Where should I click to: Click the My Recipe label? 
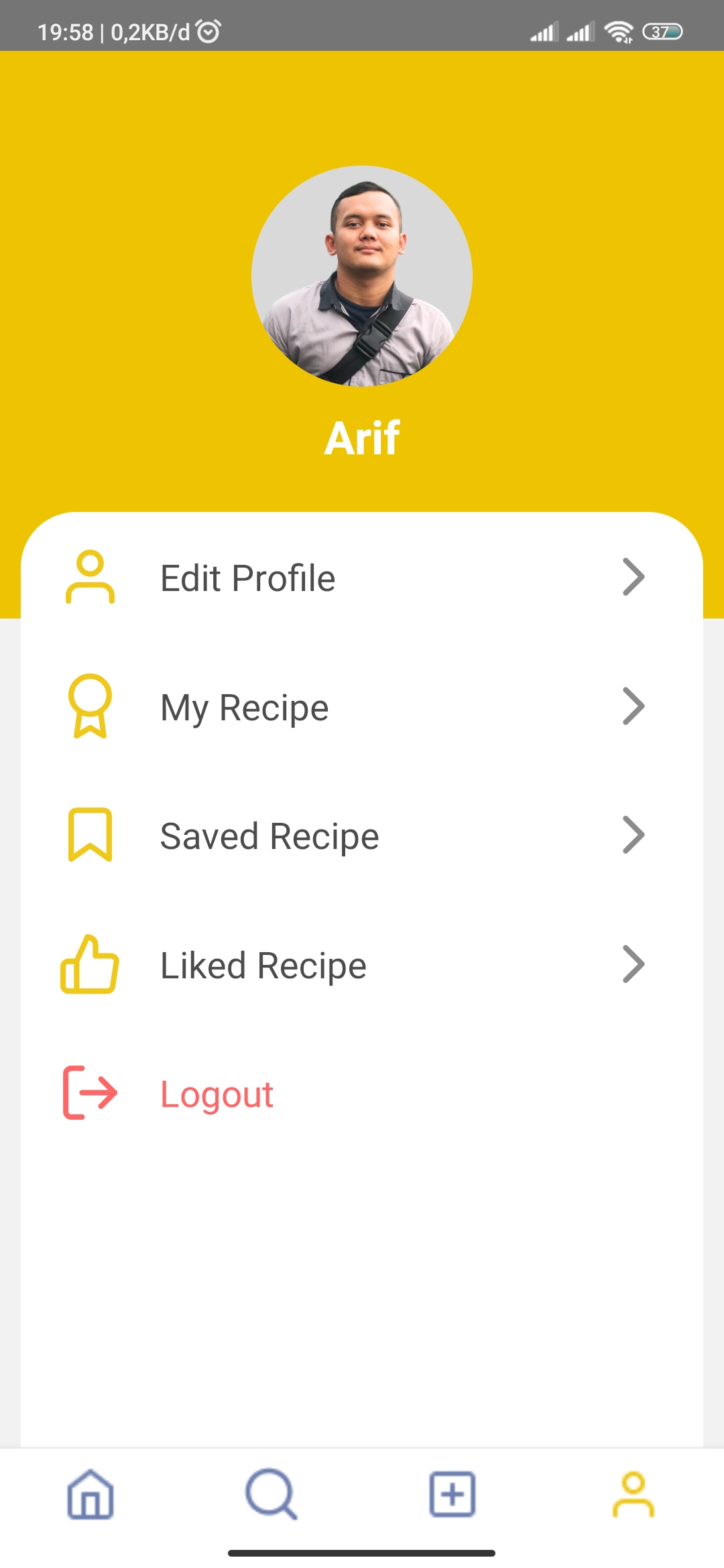[243, 706]
